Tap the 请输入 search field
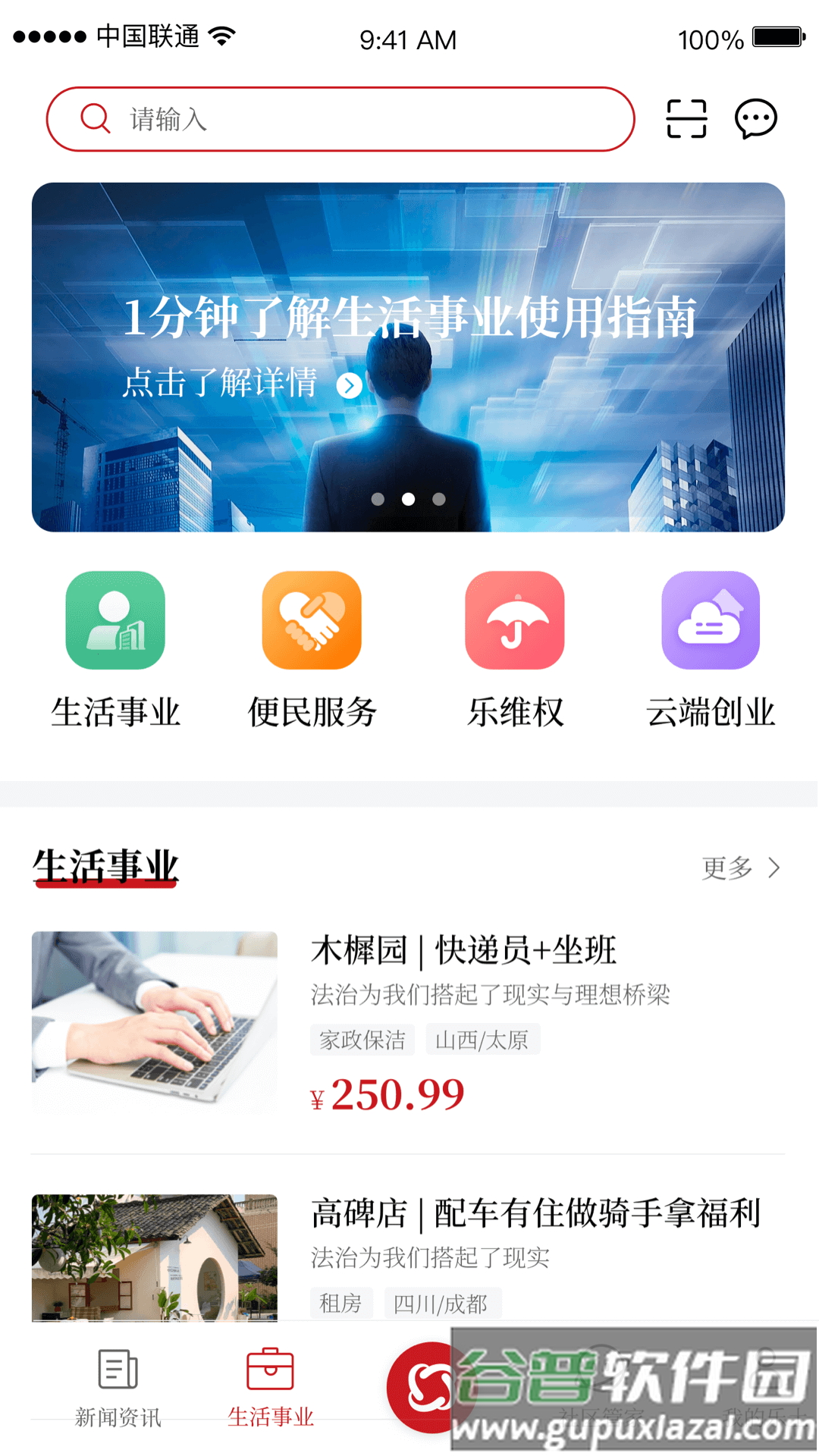This screenshot has width=819, height=1456. (341, 119)
